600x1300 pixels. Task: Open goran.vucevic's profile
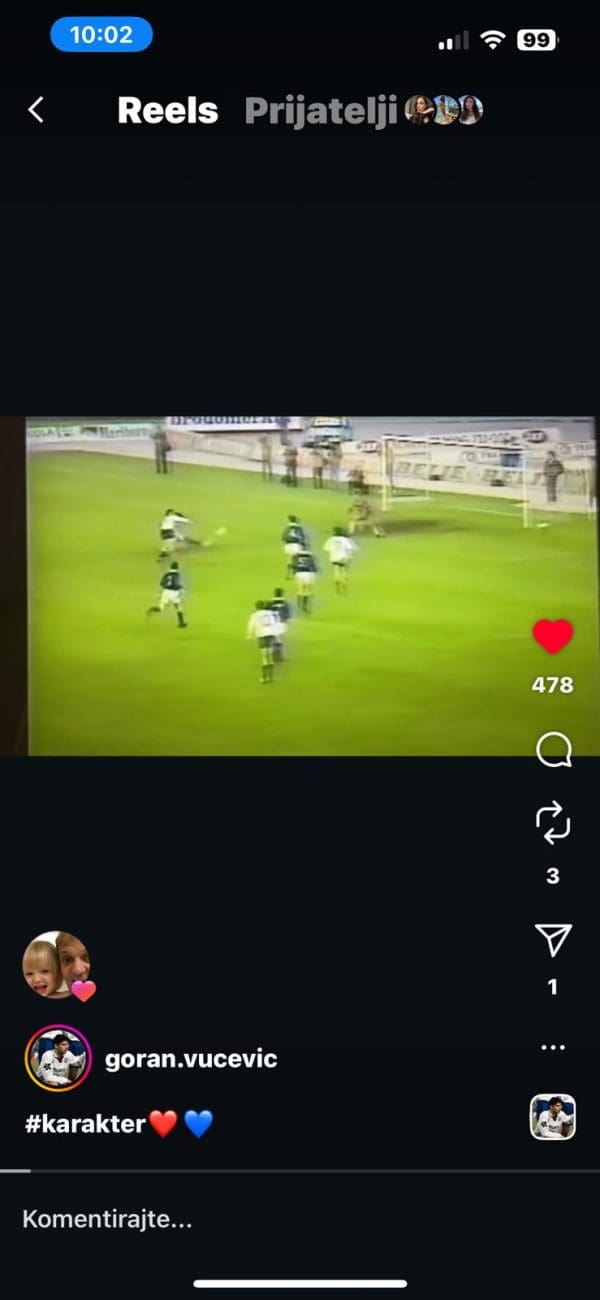190,1059
